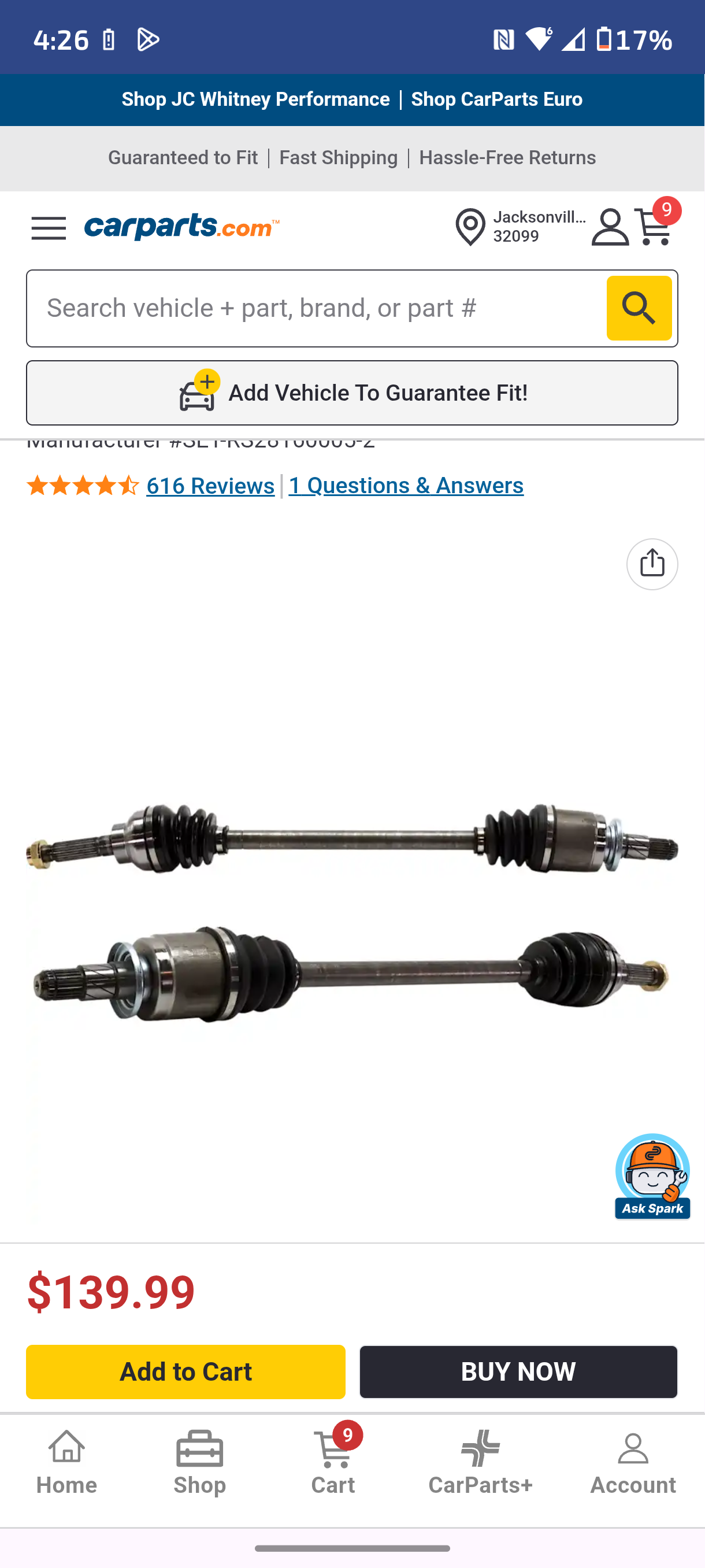Open the hamburger menu
The height and width of the screenshot is (1568, 705).
coord(49,228)
